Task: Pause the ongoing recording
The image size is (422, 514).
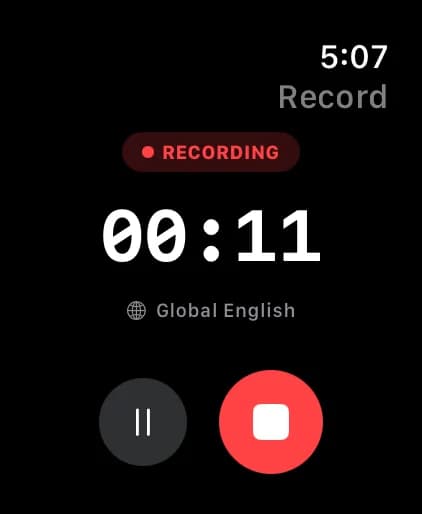Action: pos(143,422)
